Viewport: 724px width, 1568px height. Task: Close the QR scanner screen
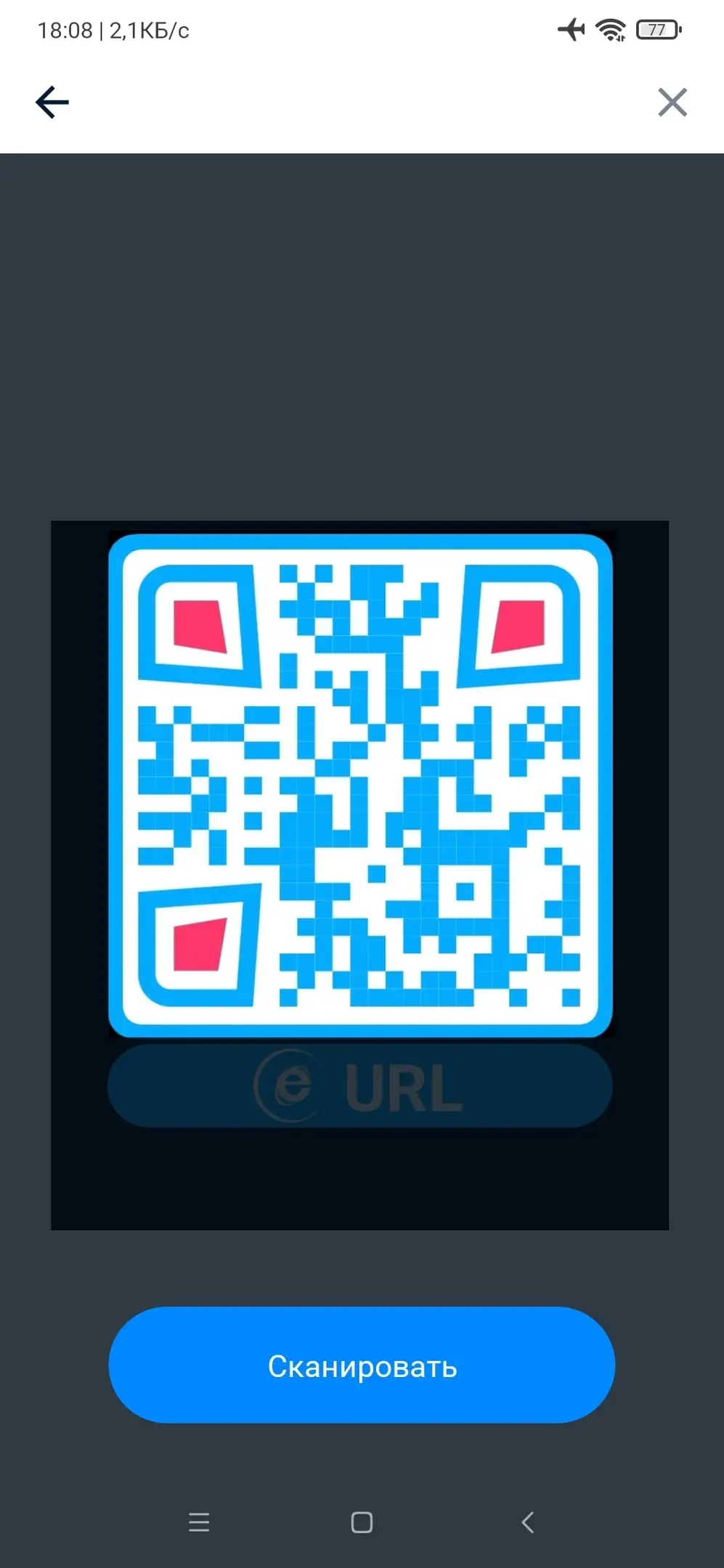tap(672, 102)
